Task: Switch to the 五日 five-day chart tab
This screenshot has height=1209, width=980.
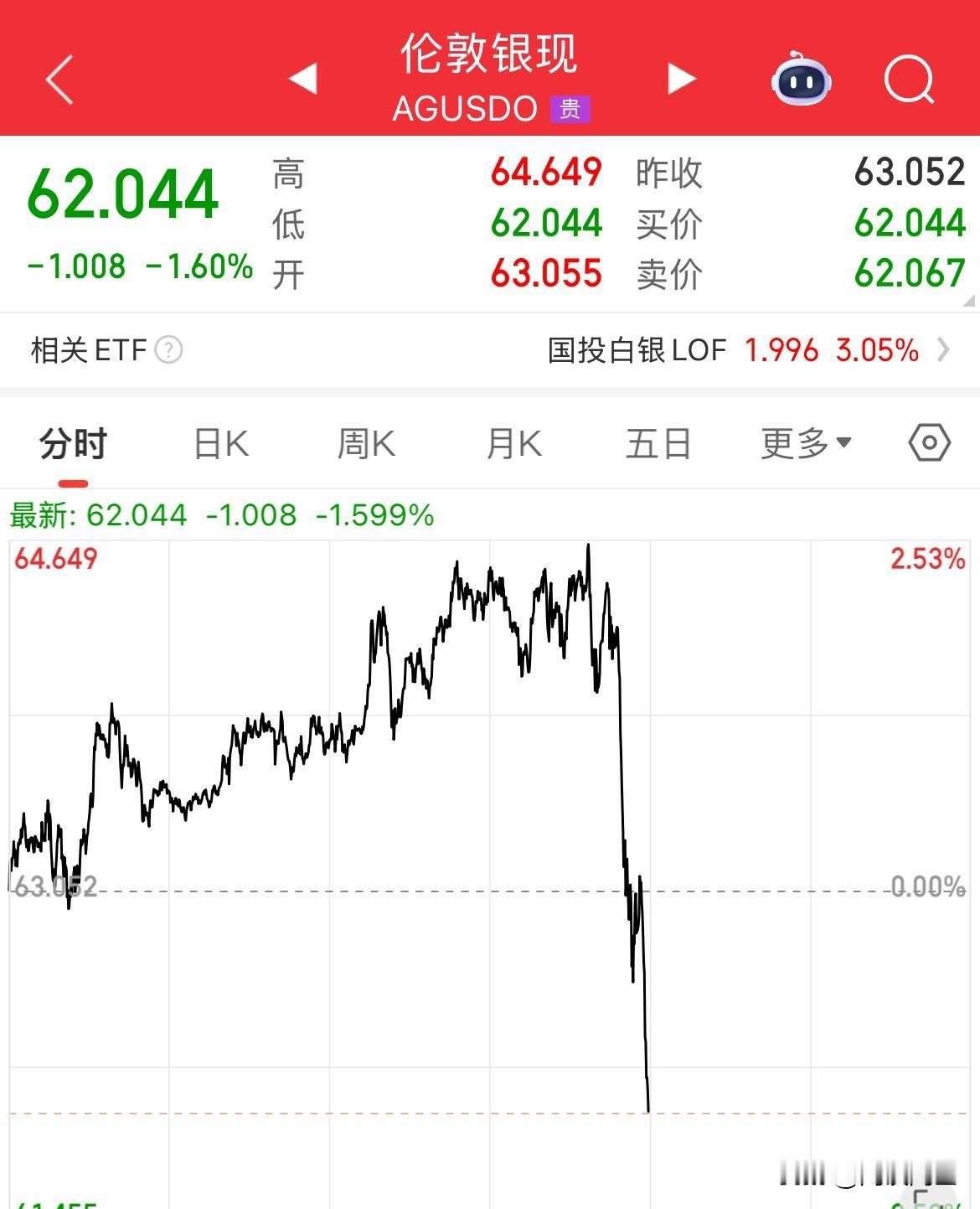Action: click(659, 443)
